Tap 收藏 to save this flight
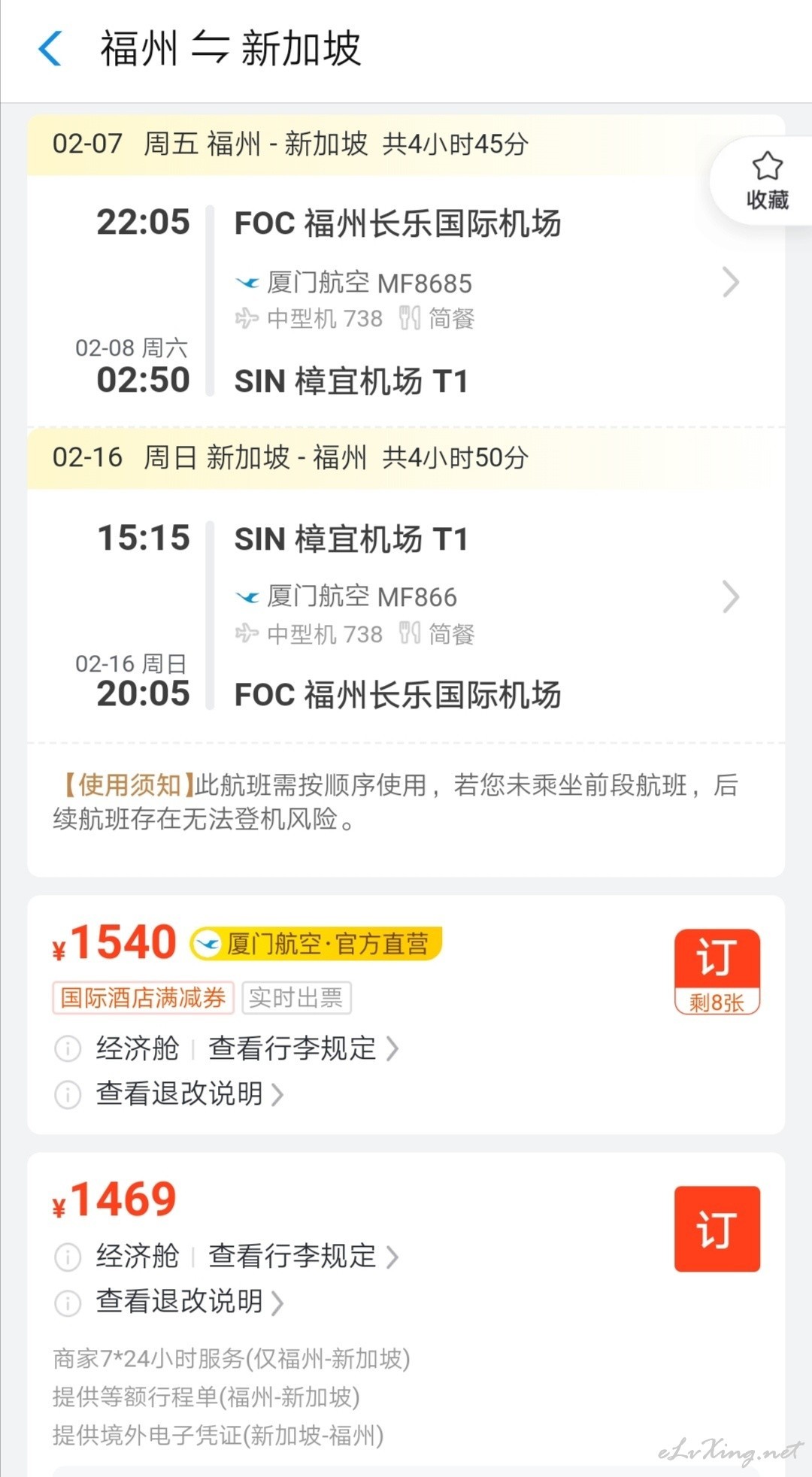The image size is (812, 1477). tap(767, 181)
